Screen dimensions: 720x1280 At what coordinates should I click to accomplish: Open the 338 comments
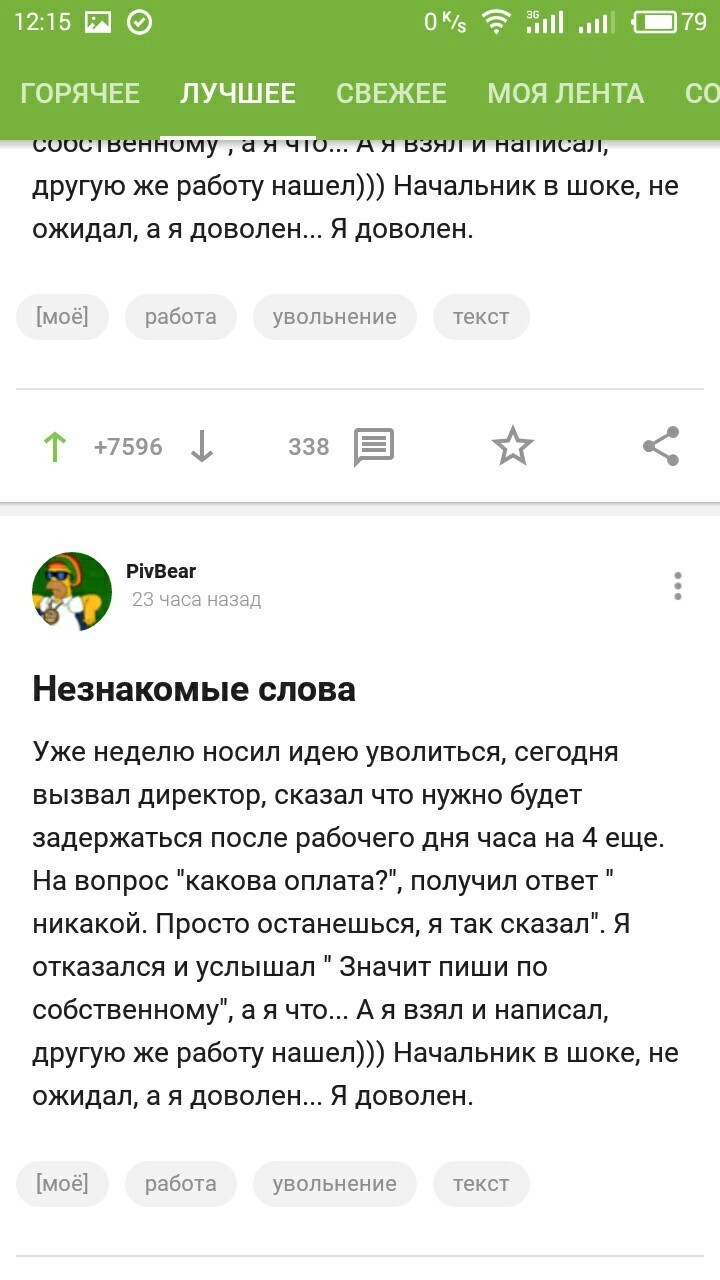(373, 447)
